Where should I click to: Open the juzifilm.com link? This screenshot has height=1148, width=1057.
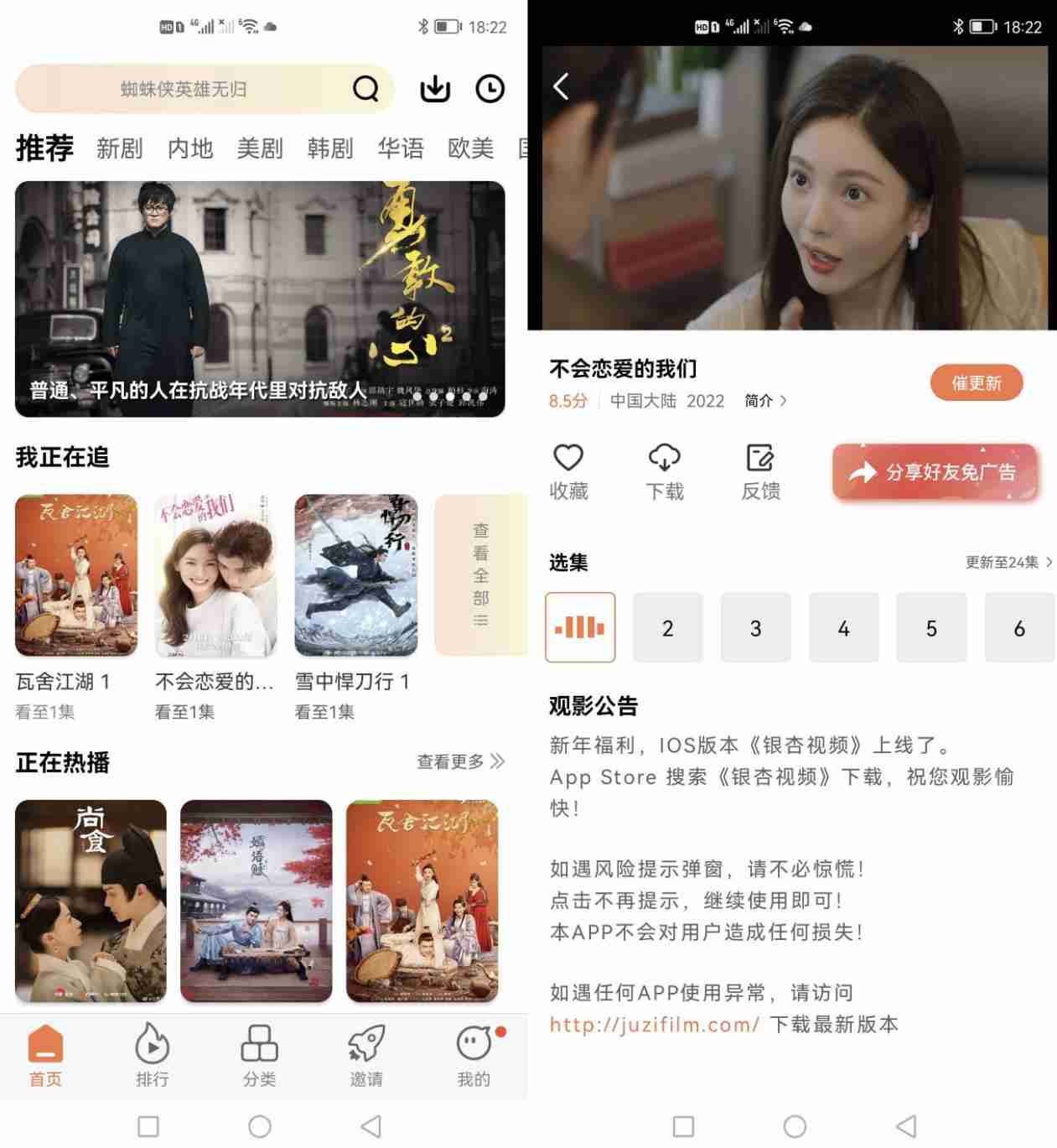pos(654,1024)
